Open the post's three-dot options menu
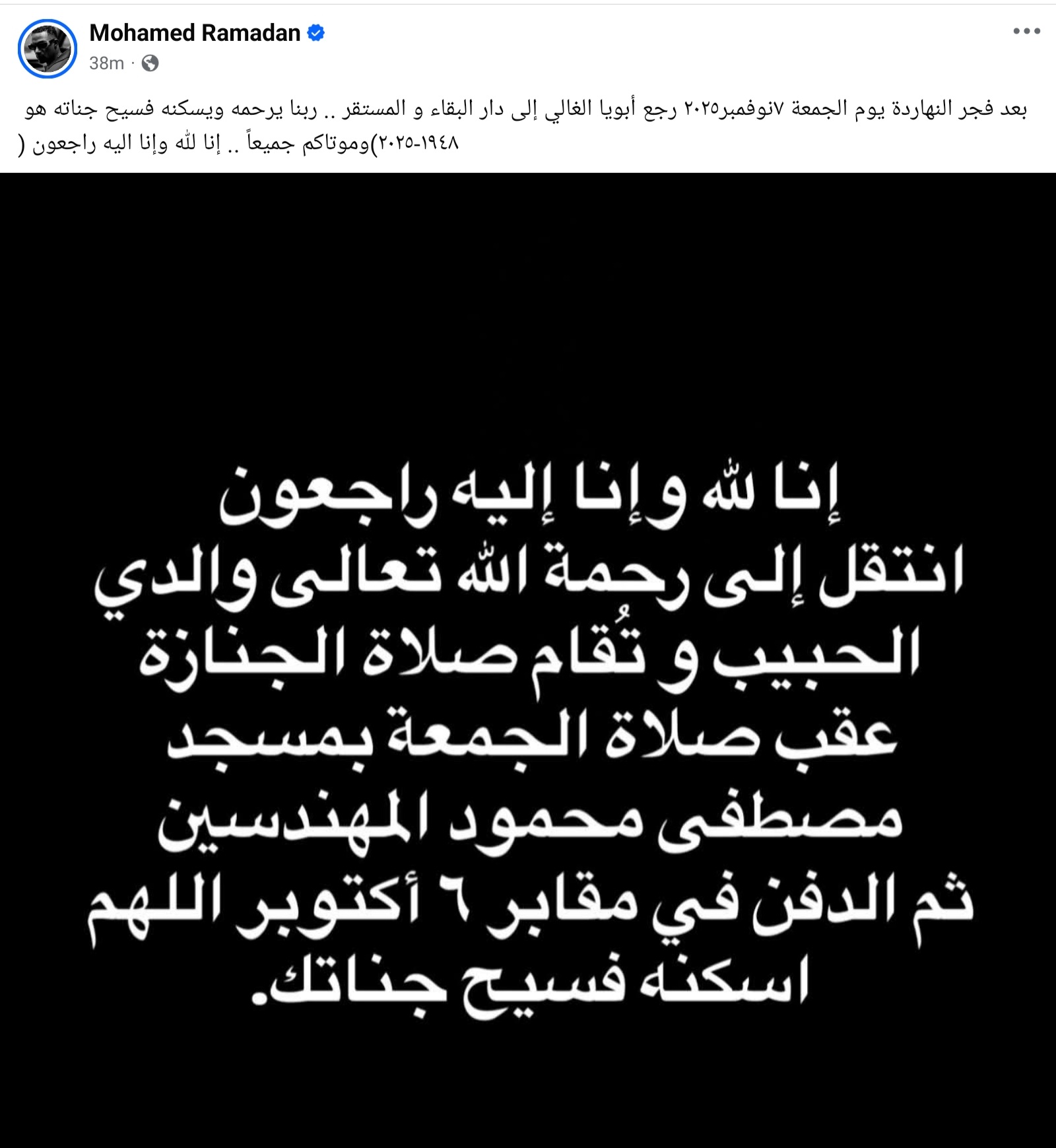This screenshot has height=1148, width=1056. coord(1026,32)
